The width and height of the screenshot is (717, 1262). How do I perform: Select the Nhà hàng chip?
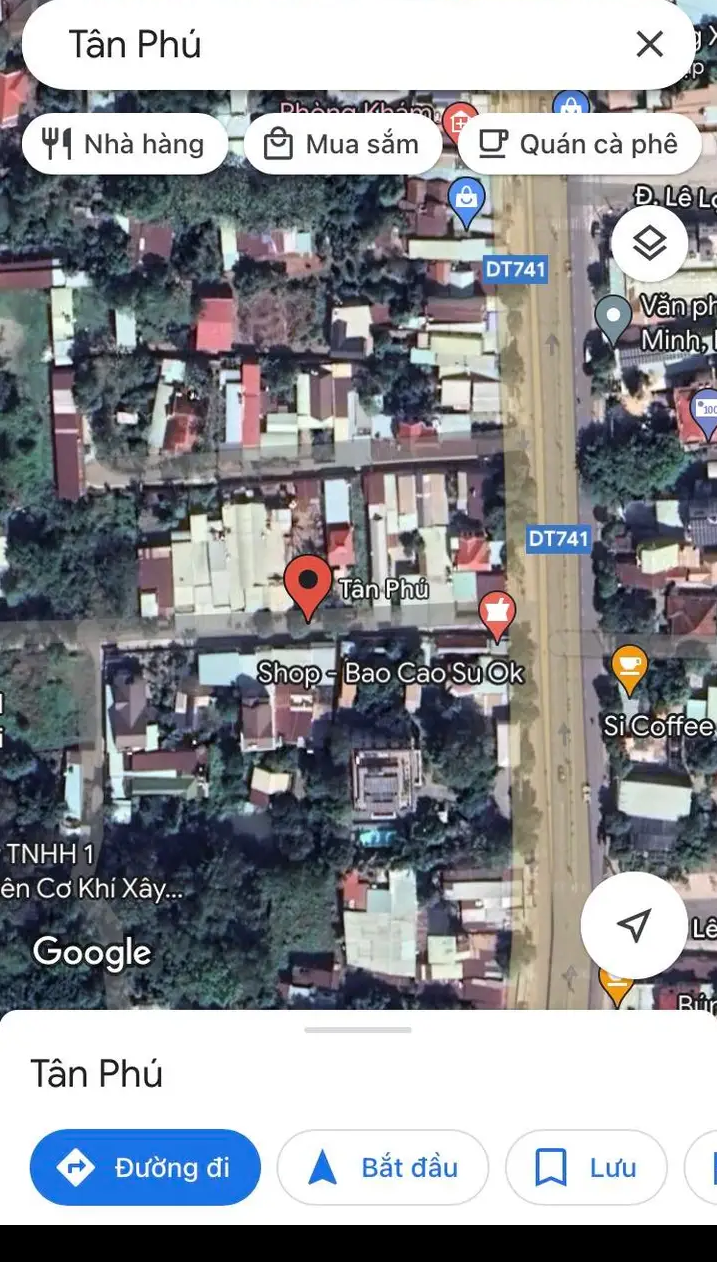click(125, 144)
